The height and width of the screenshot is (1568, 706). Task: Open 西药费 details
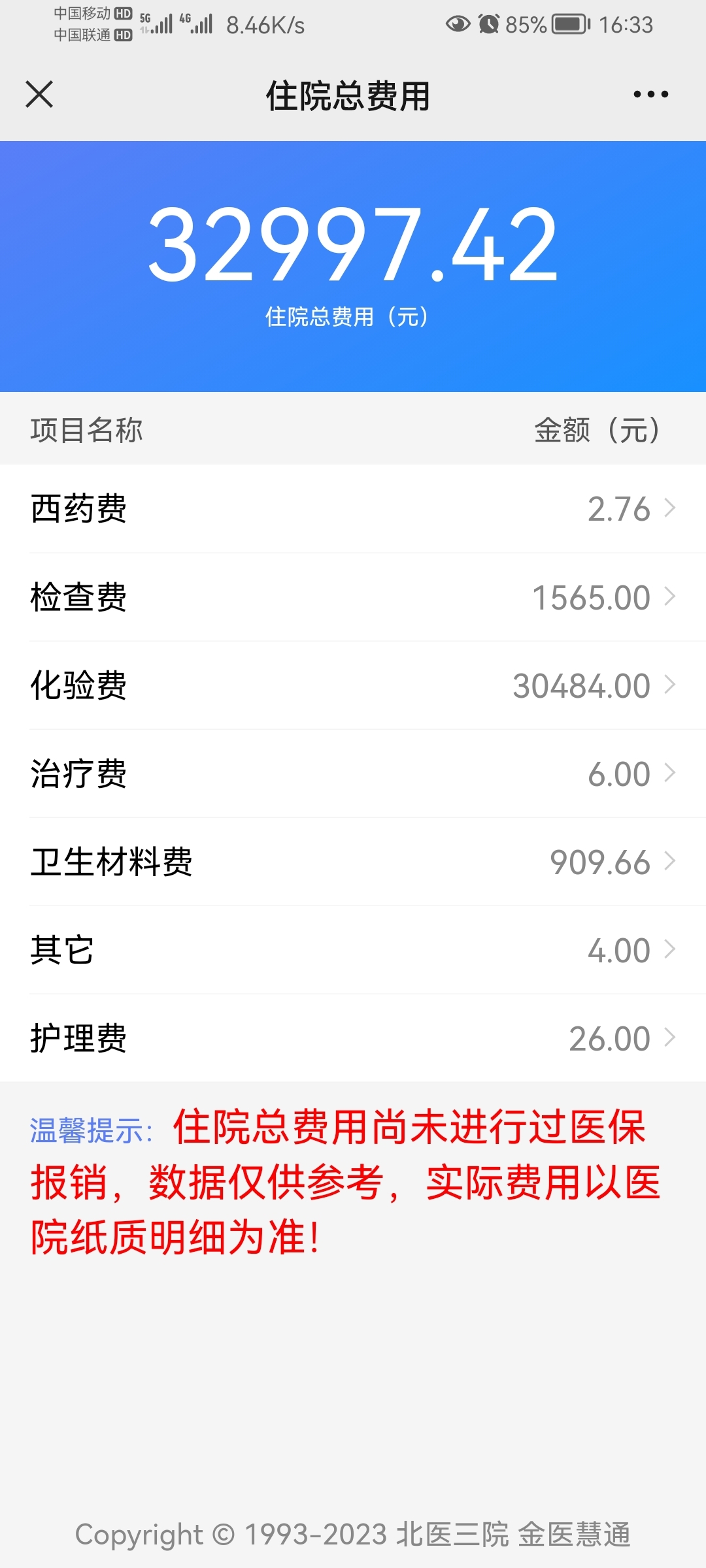pyautogui.click(x=353, y=508)
